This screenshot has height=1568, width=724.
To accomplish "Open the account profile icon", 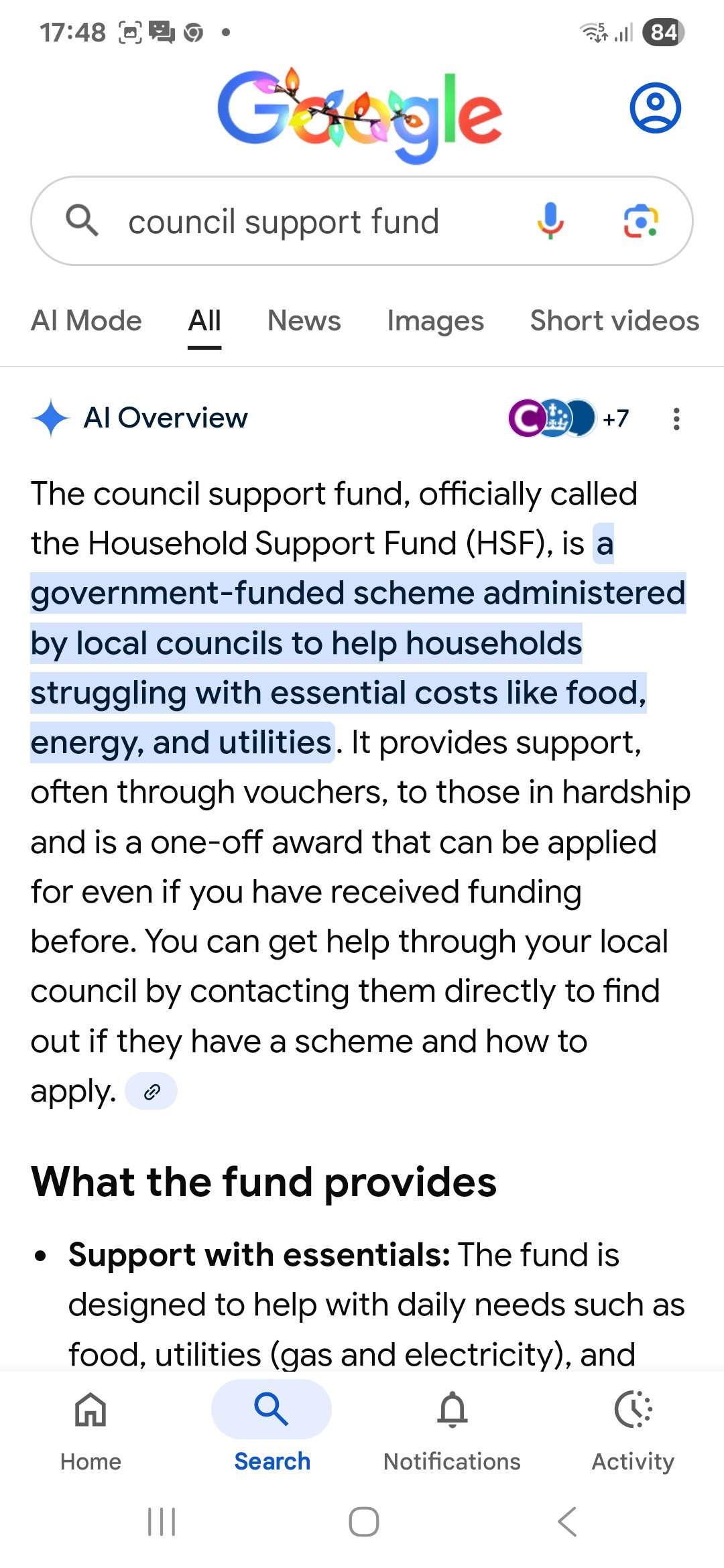I will (655, 108).
